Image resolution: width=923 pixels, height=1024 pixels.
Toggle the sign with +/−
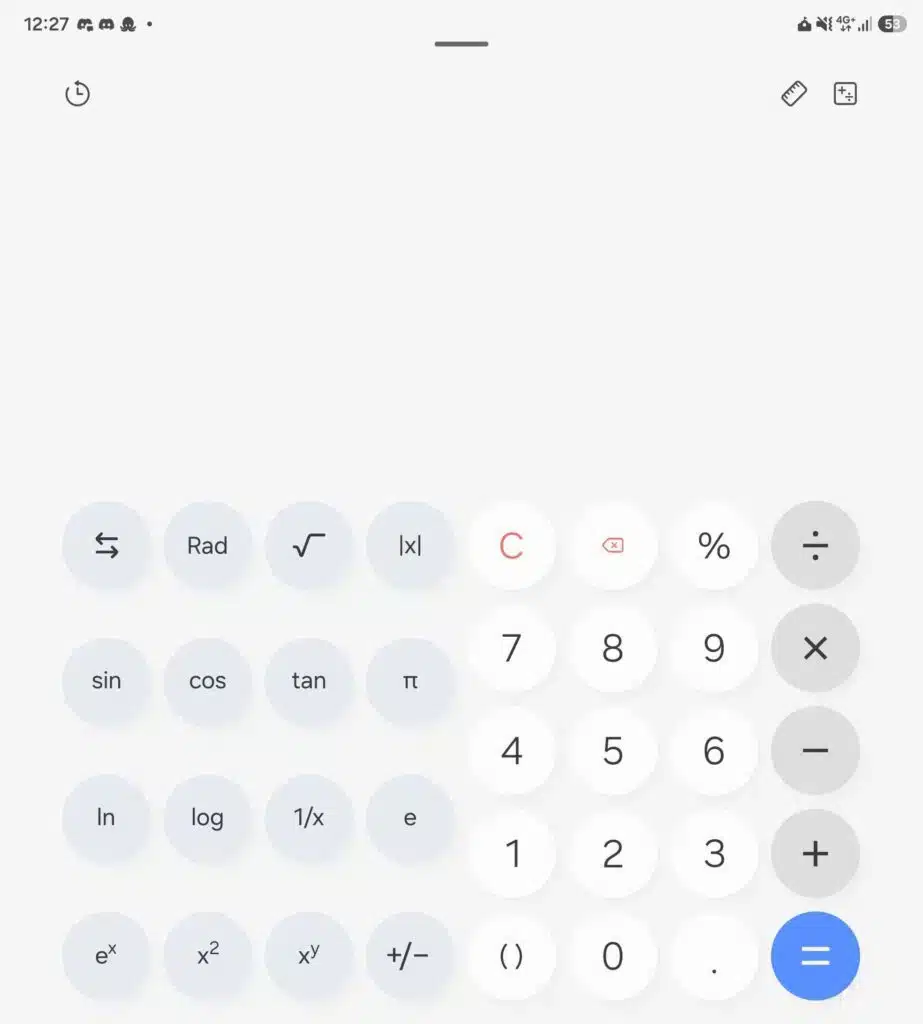click(x=408, y=955)
